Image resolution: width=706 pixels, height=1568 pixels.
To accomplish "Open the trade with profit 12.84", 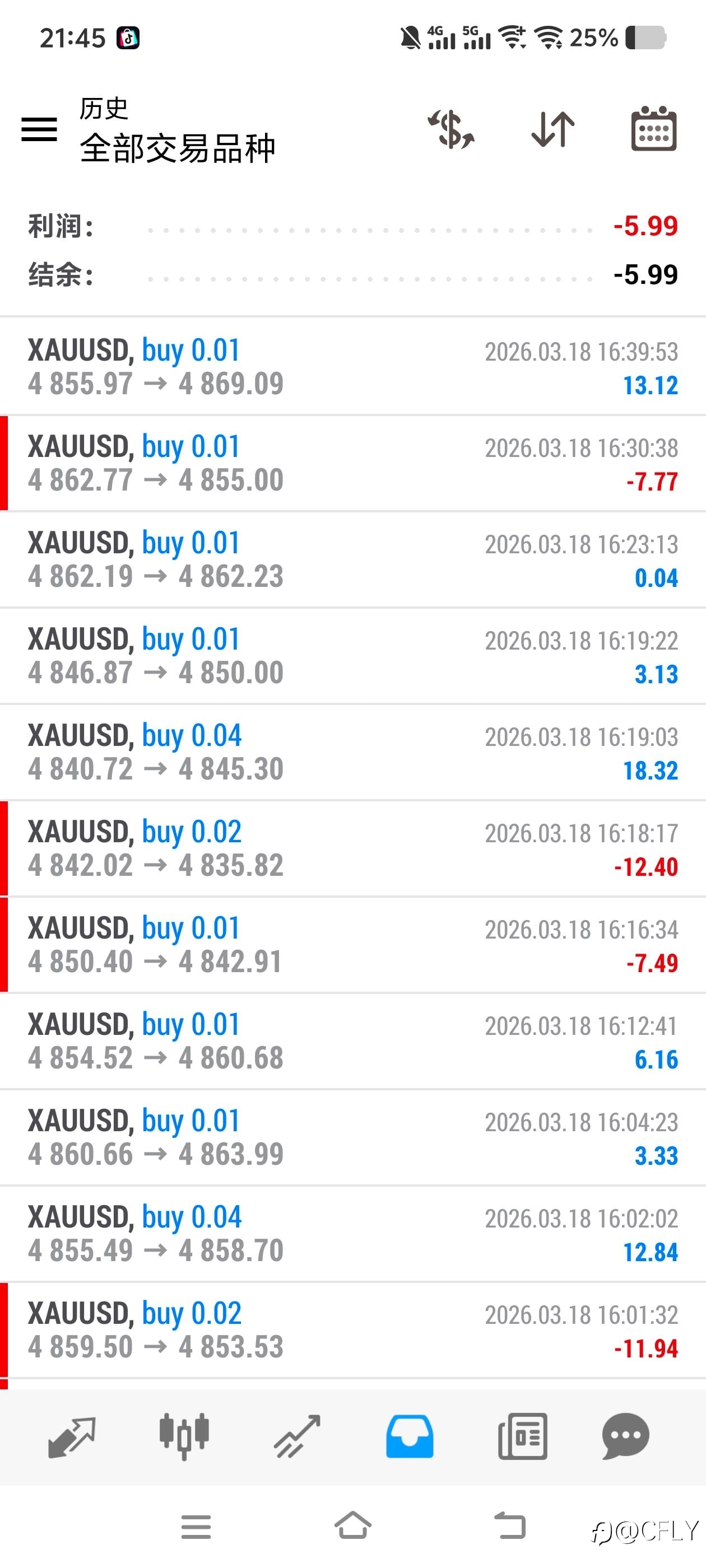I will click(352, 1233).
